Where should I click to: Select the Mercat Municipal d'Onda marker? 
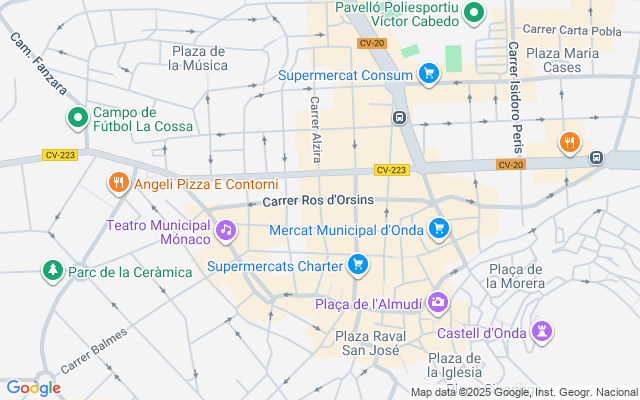click(438, 230)
